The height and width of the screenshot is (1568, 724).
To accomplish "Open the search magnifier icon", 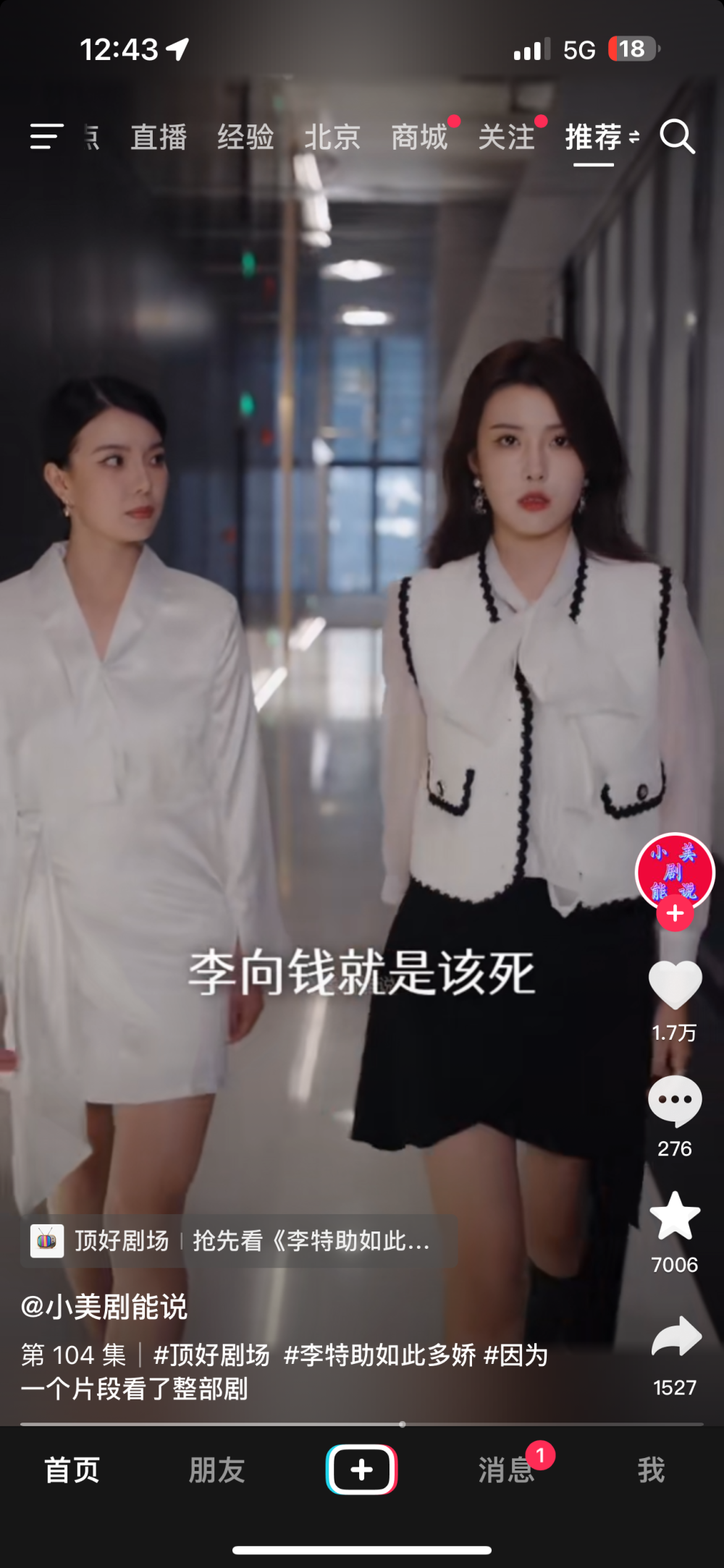I will (678, 137).
